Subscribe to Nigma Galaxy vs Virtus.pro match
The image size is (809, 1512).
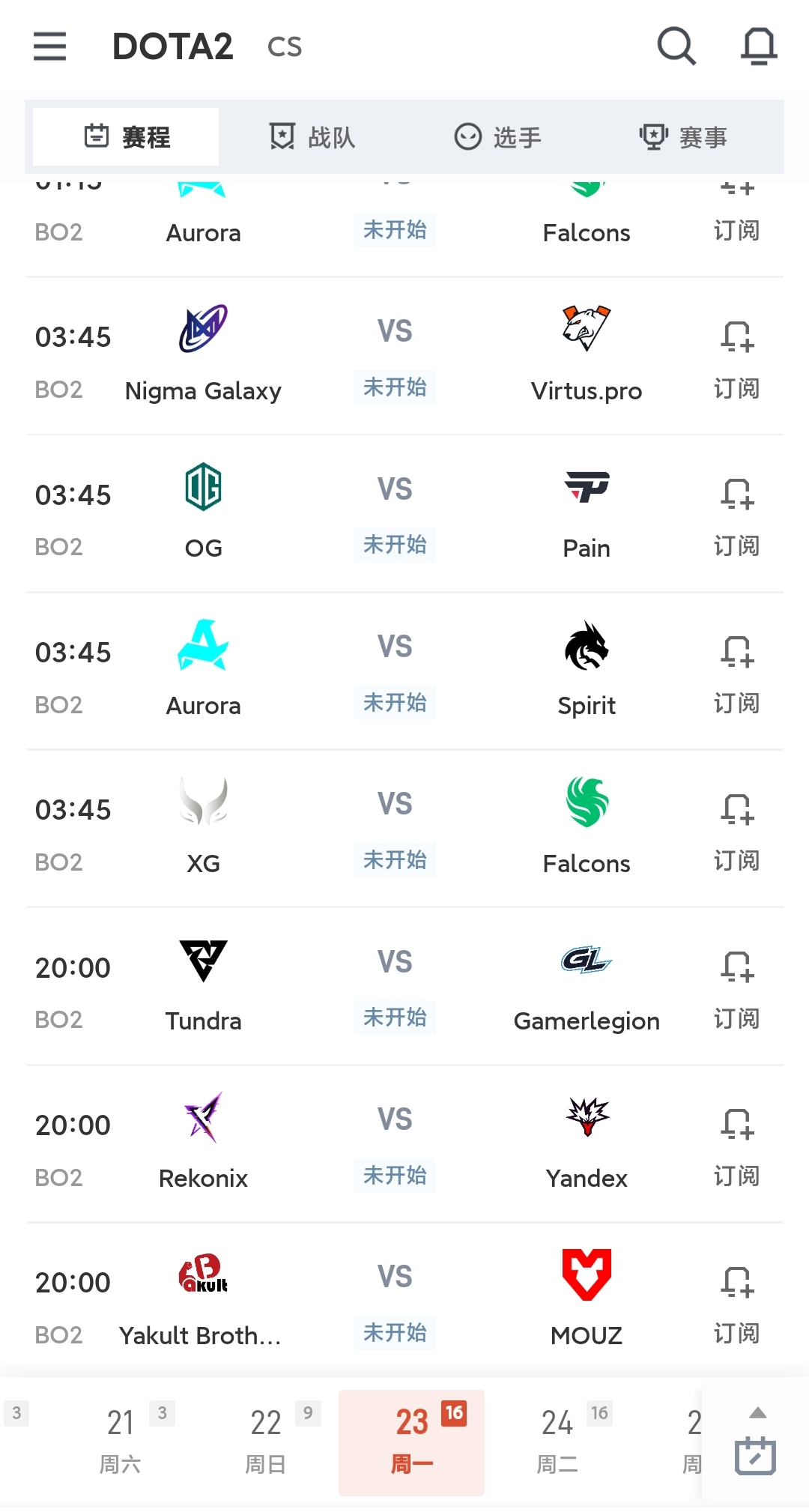click(x=736, y=357)
